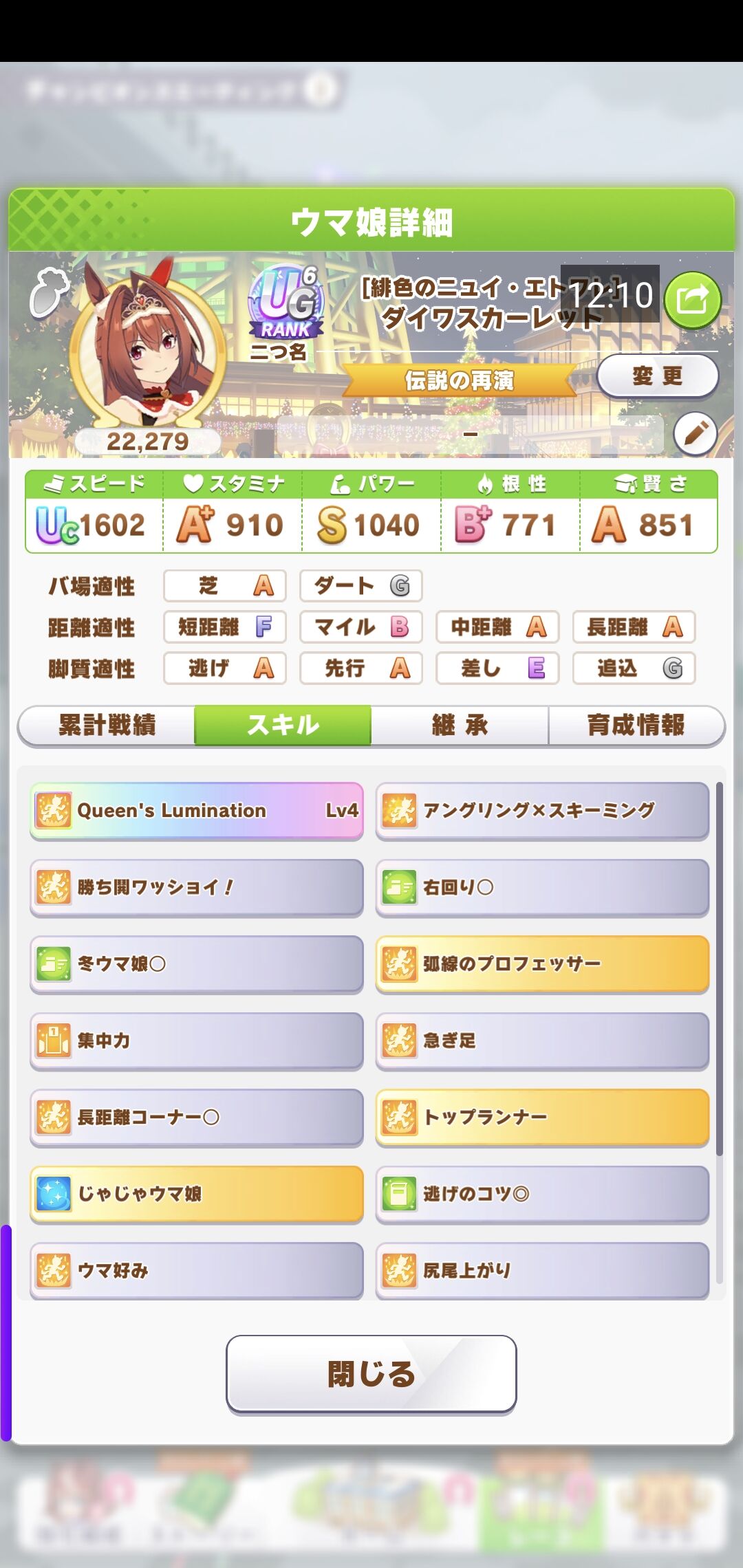The image size is (743, 1568).
Task: Expand the トップランナー skill entry
Action: tap(542, 1118)
